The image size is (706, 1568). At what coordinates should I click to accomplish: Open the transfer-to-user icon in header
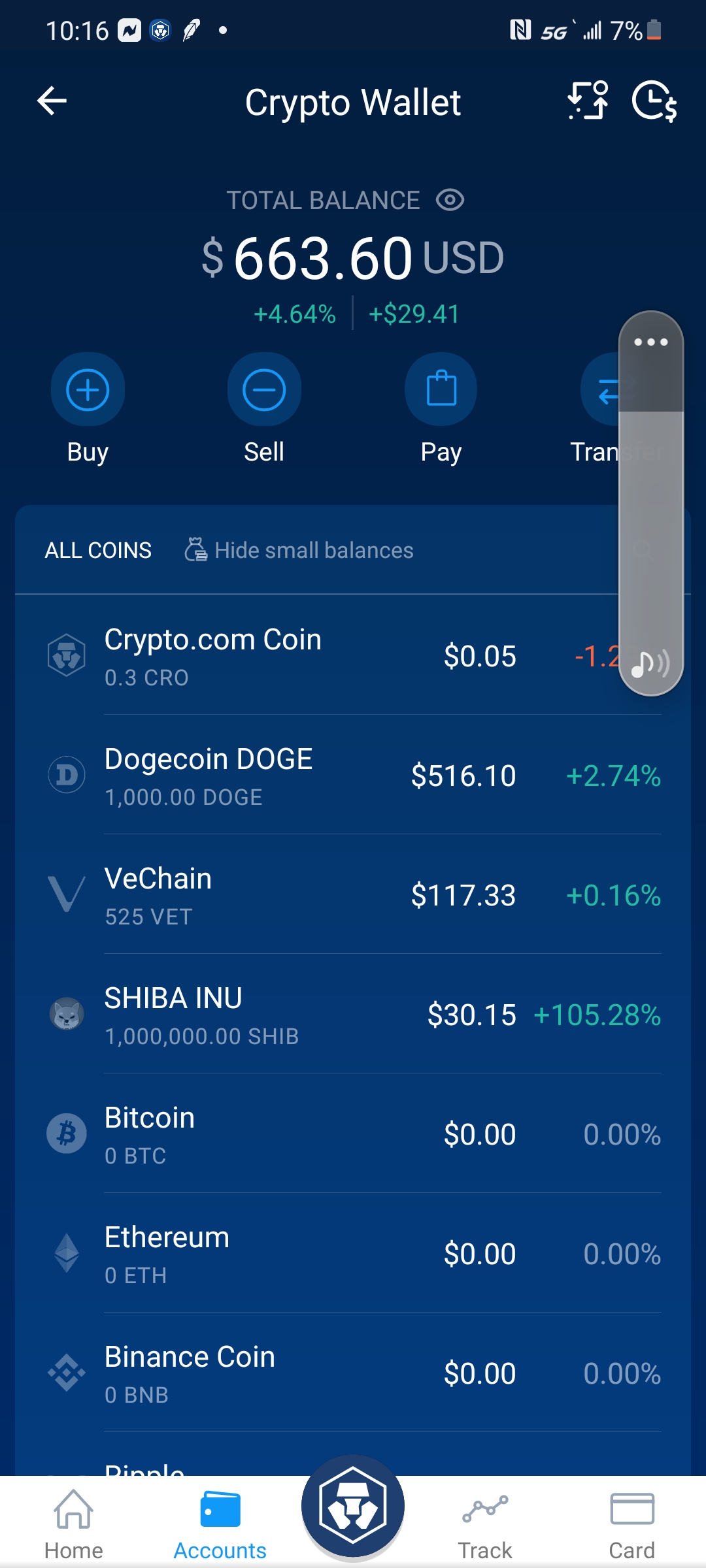point(588,101)
